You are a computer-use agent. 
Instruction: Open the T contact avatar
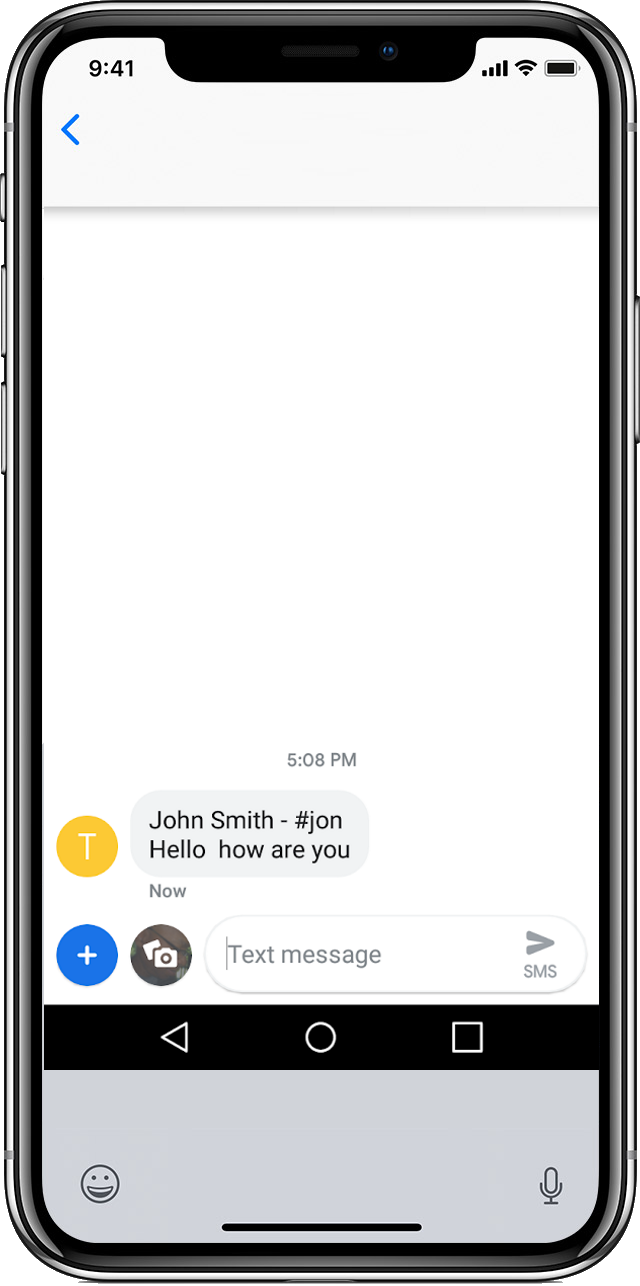[87, 846]
